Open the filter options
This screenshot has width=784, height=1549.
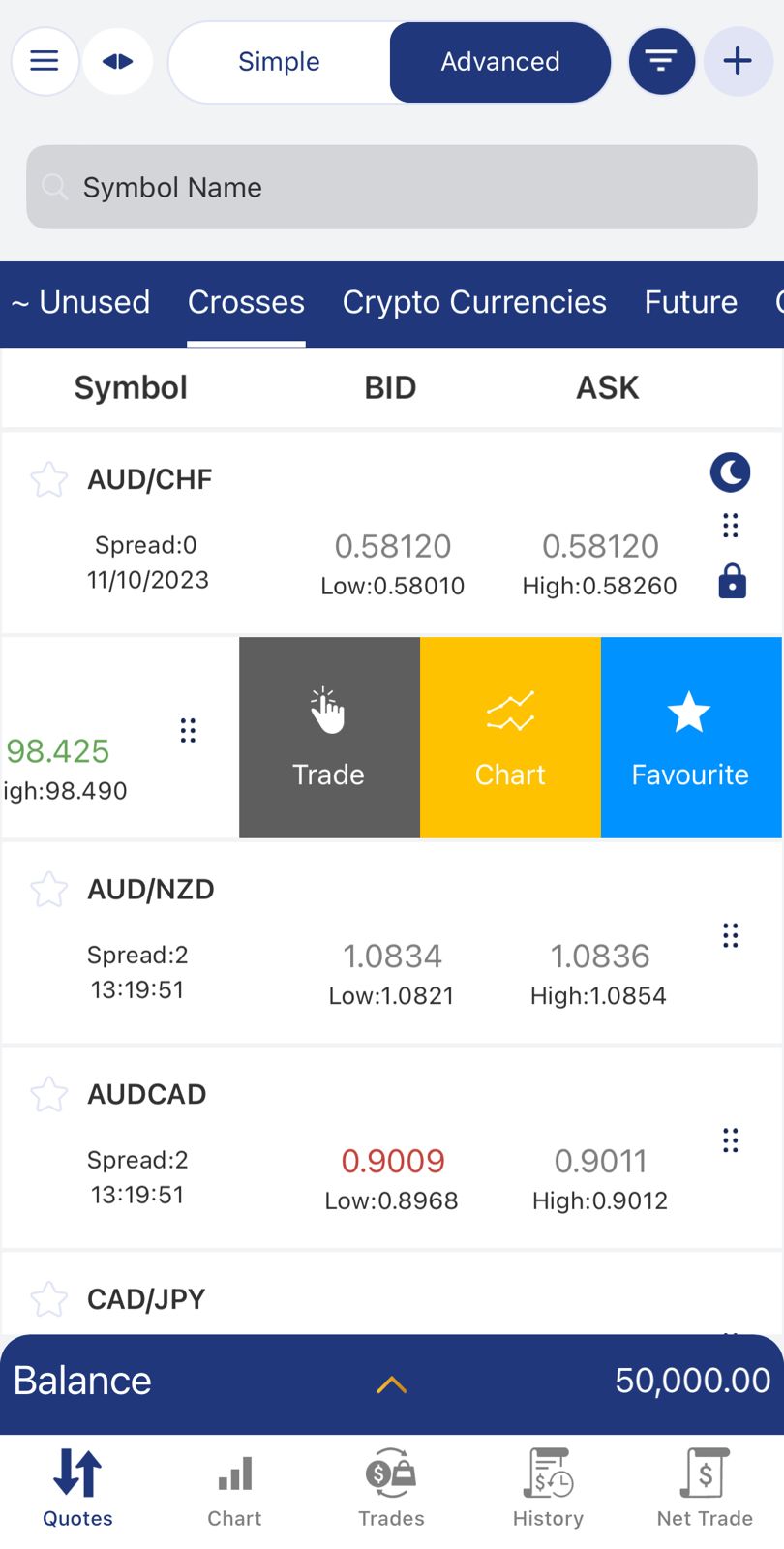coord(662,62)
